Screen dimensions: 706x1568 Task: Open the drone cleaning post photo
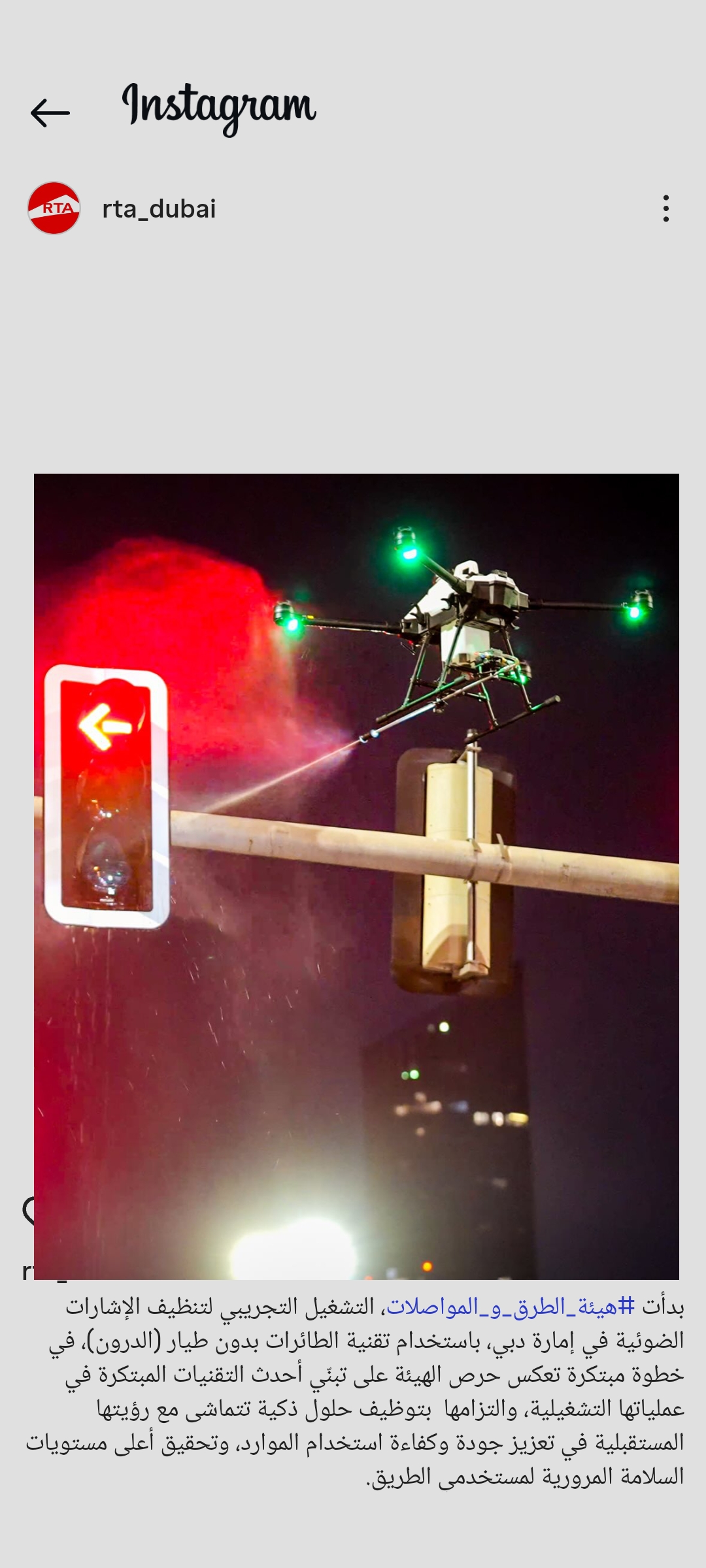pyautogui.click(x=356, y=875)
